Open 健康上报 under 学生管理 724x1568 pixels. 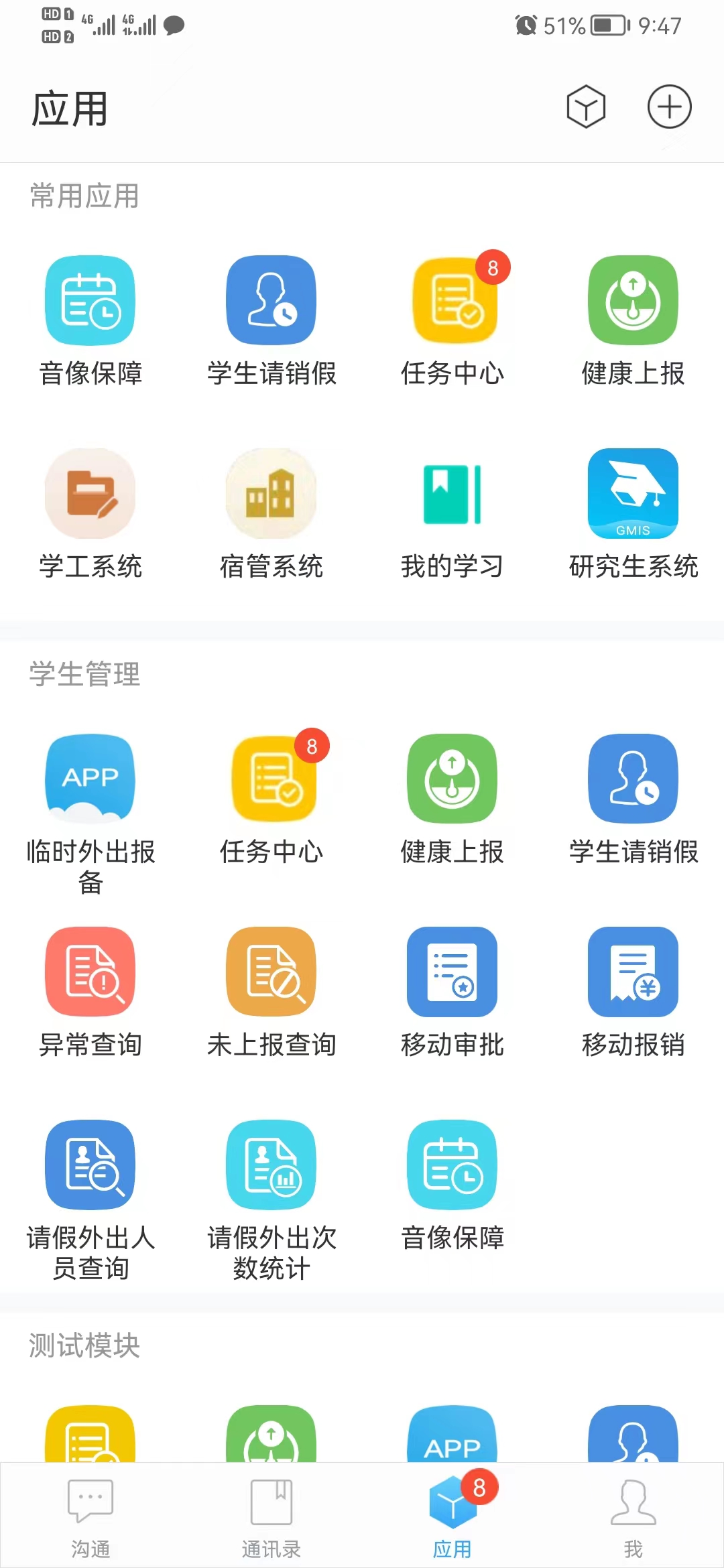pyautogui.click(x=452, y=779)
